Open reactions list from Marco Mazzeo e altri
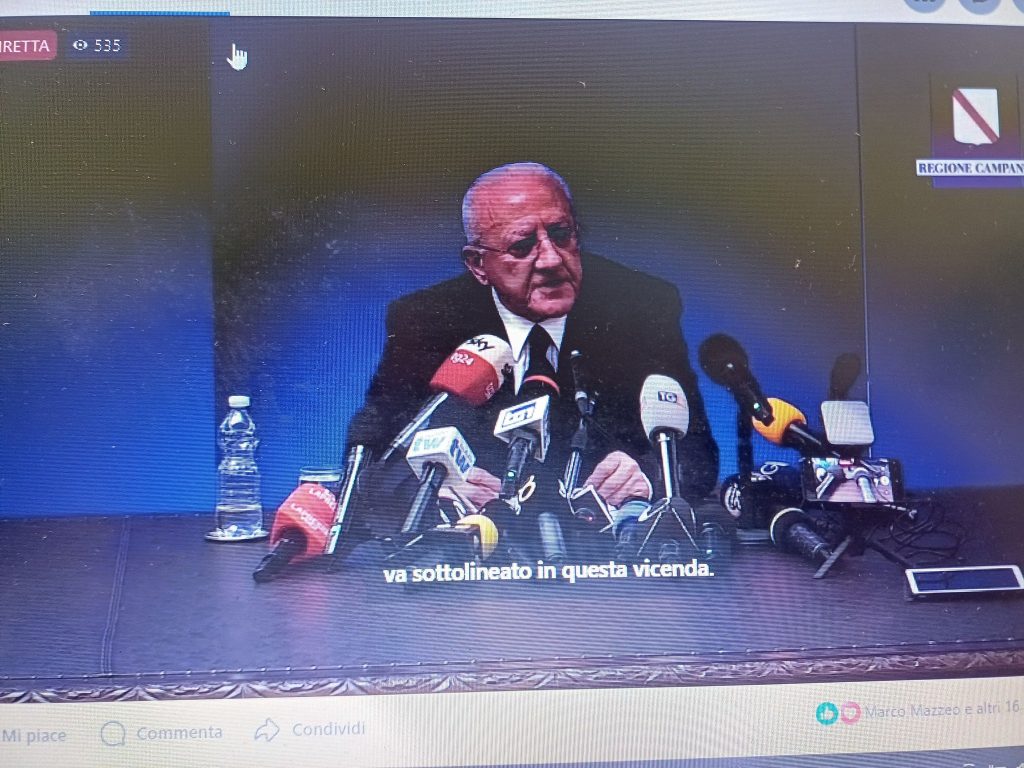Screen dimensions: 1024x768 tap(942, 710)
